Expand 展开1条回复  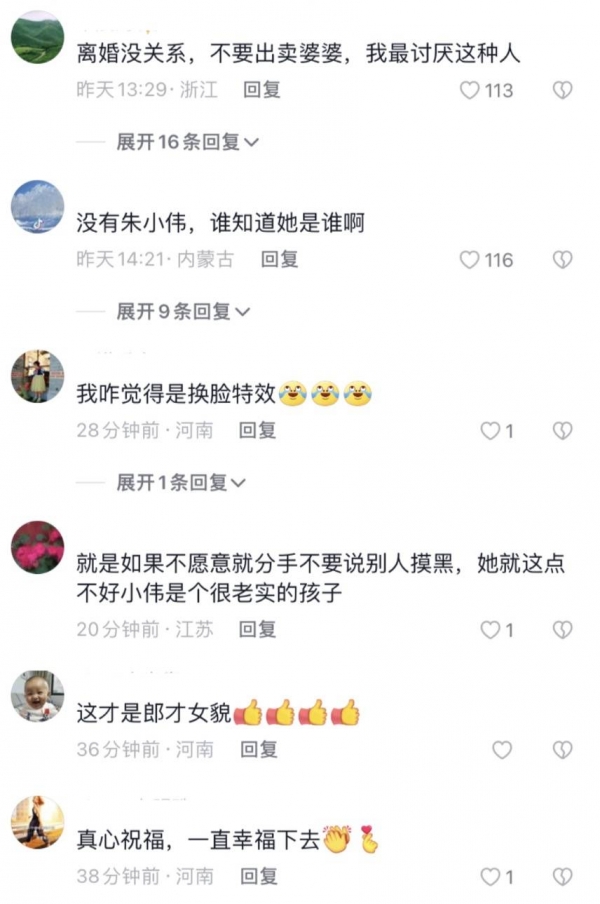tap(180, 483)
